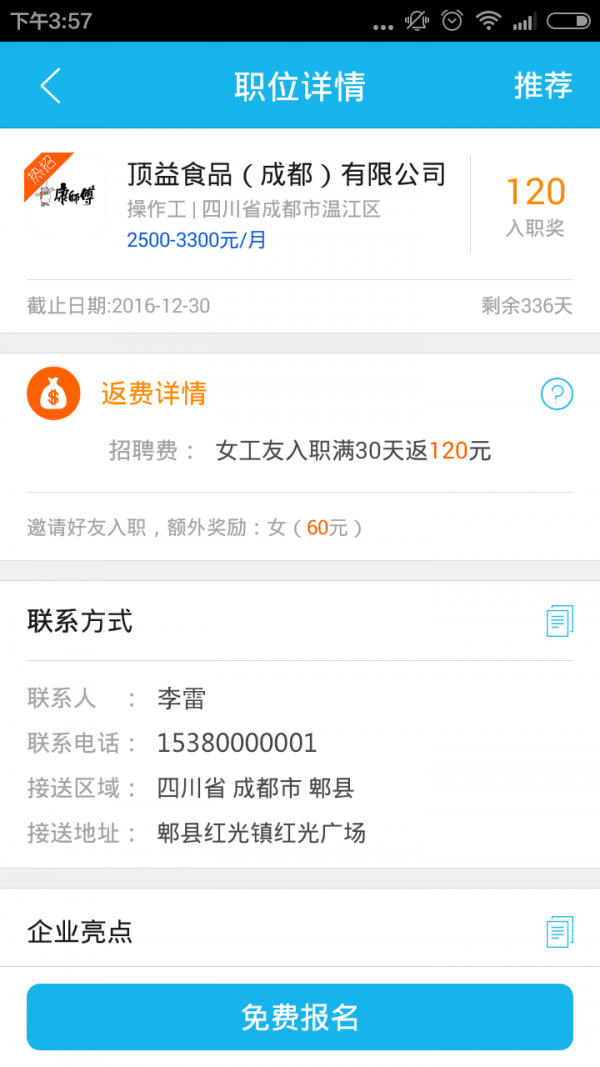Tap 推荐 in the top bar
Screen dimensions: 600x1067
543,86
